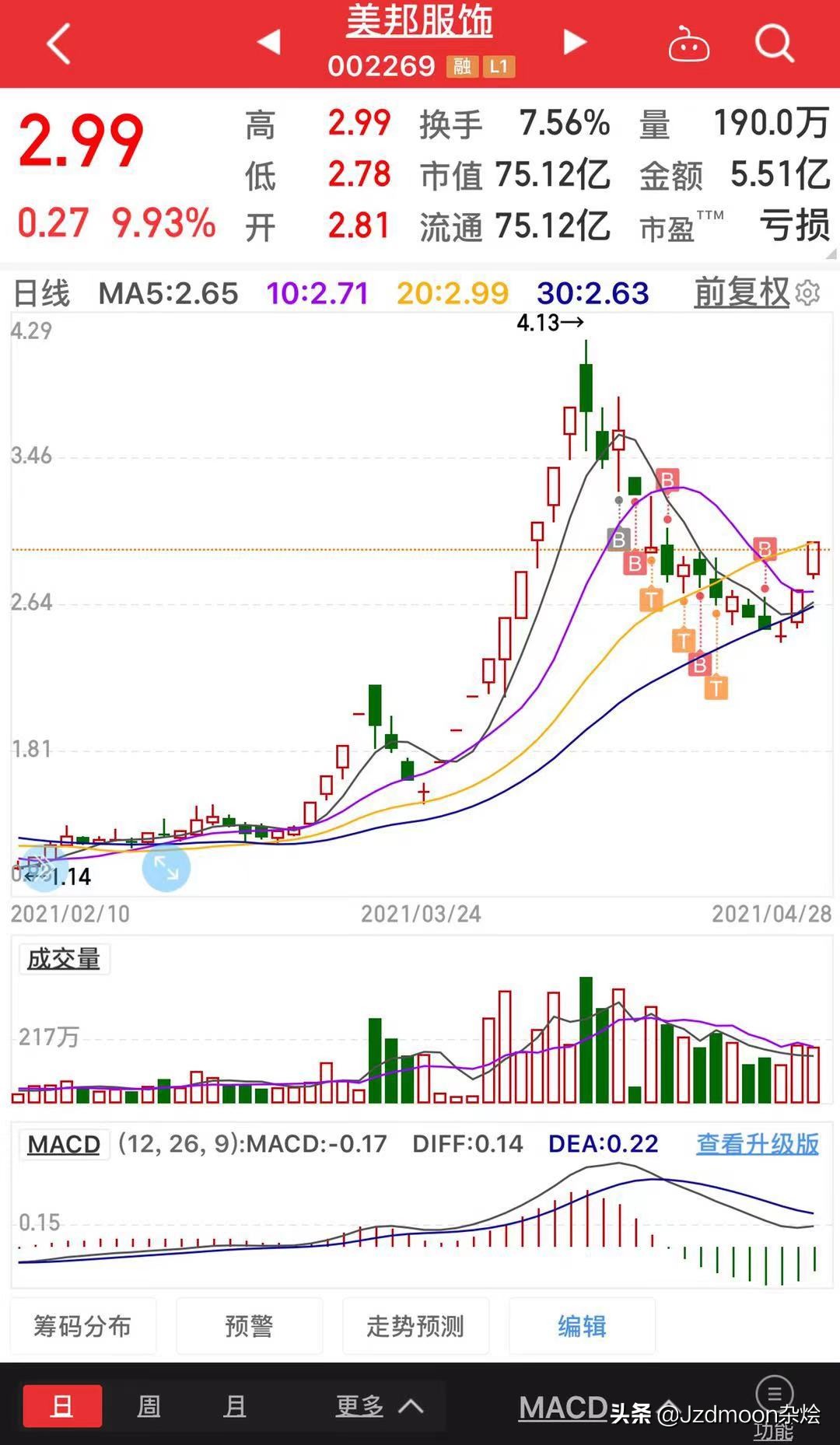Viewport: 840px width, 1445px height.
Task: Tap the L1 quote level badge
Action: coord(500,67)
